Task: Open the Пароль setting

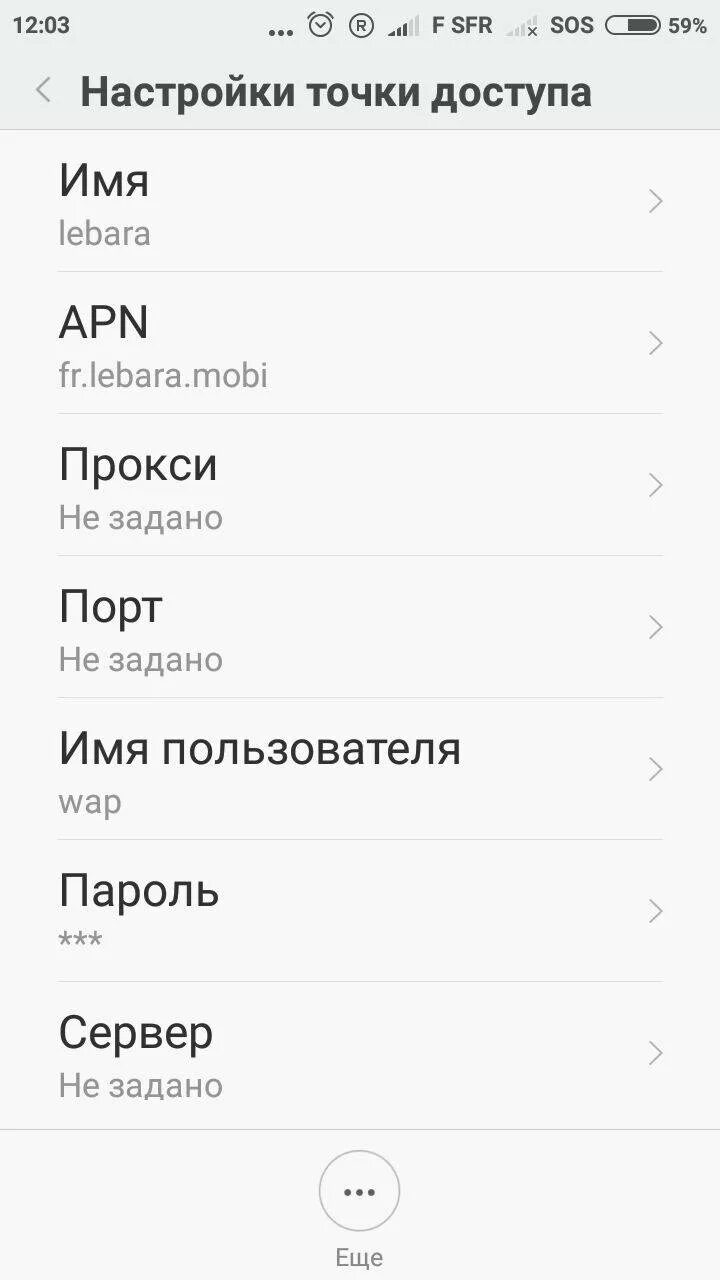Action: point(360,913)
